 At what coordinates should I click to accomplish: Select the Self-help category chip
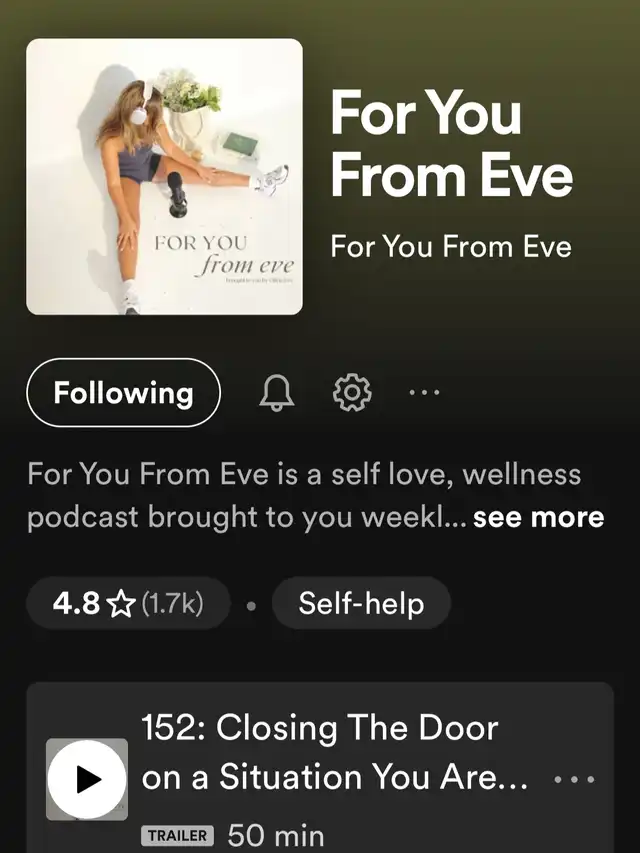[361, 604]
